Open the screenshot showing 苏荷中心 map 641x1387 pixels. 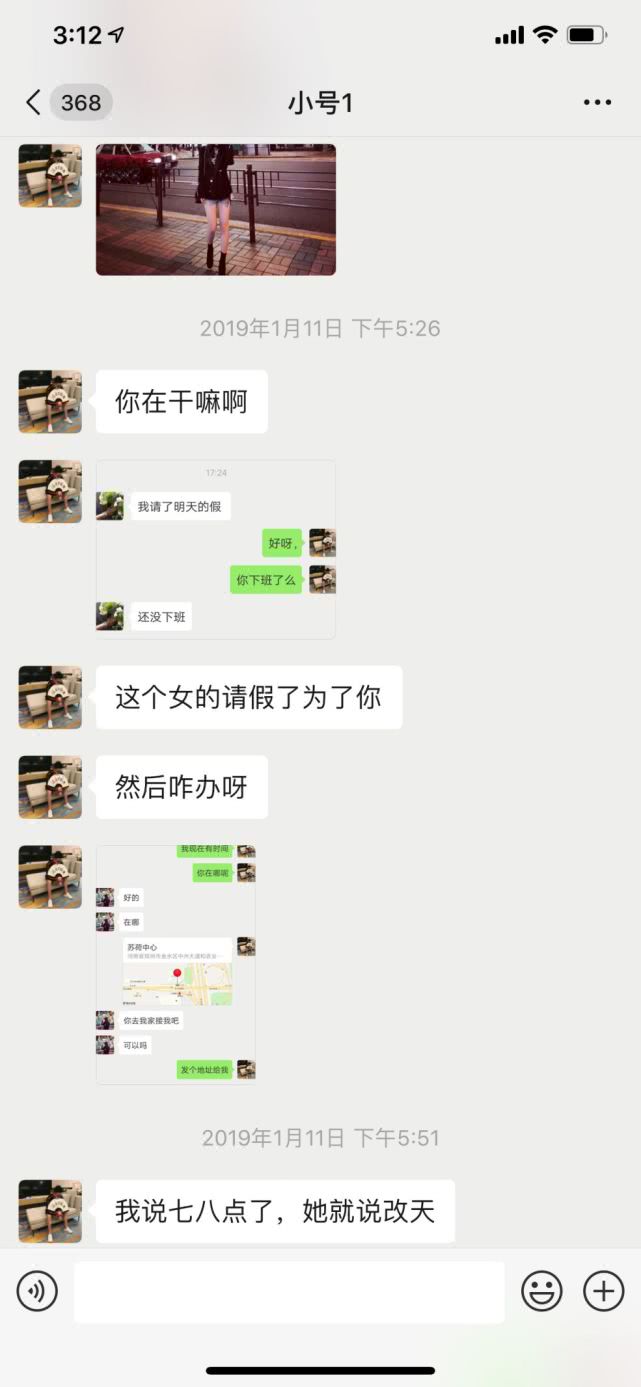(176, 964)
